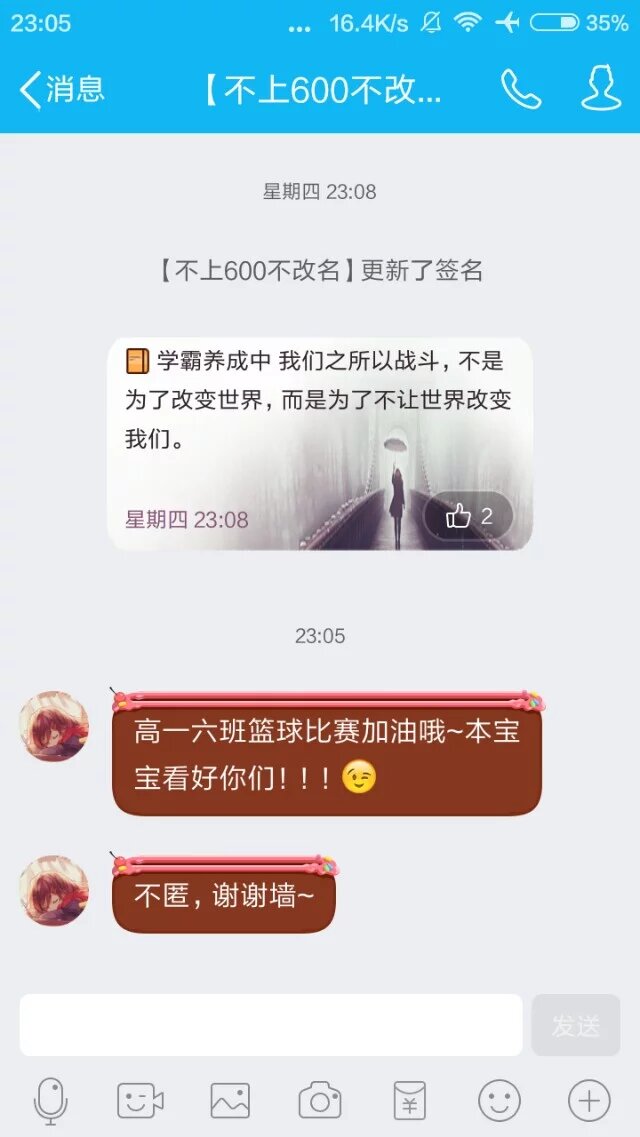Viewport: 640px width, 1137px height.
Task: Send a red envelope
Action: (x=409, y=1101)
